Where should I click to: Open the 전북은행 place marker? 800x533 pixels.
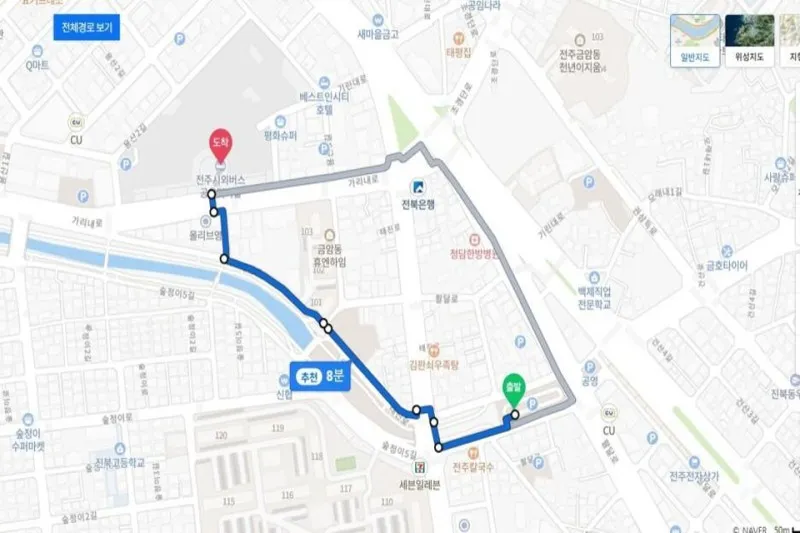click(x=417, y=187)
